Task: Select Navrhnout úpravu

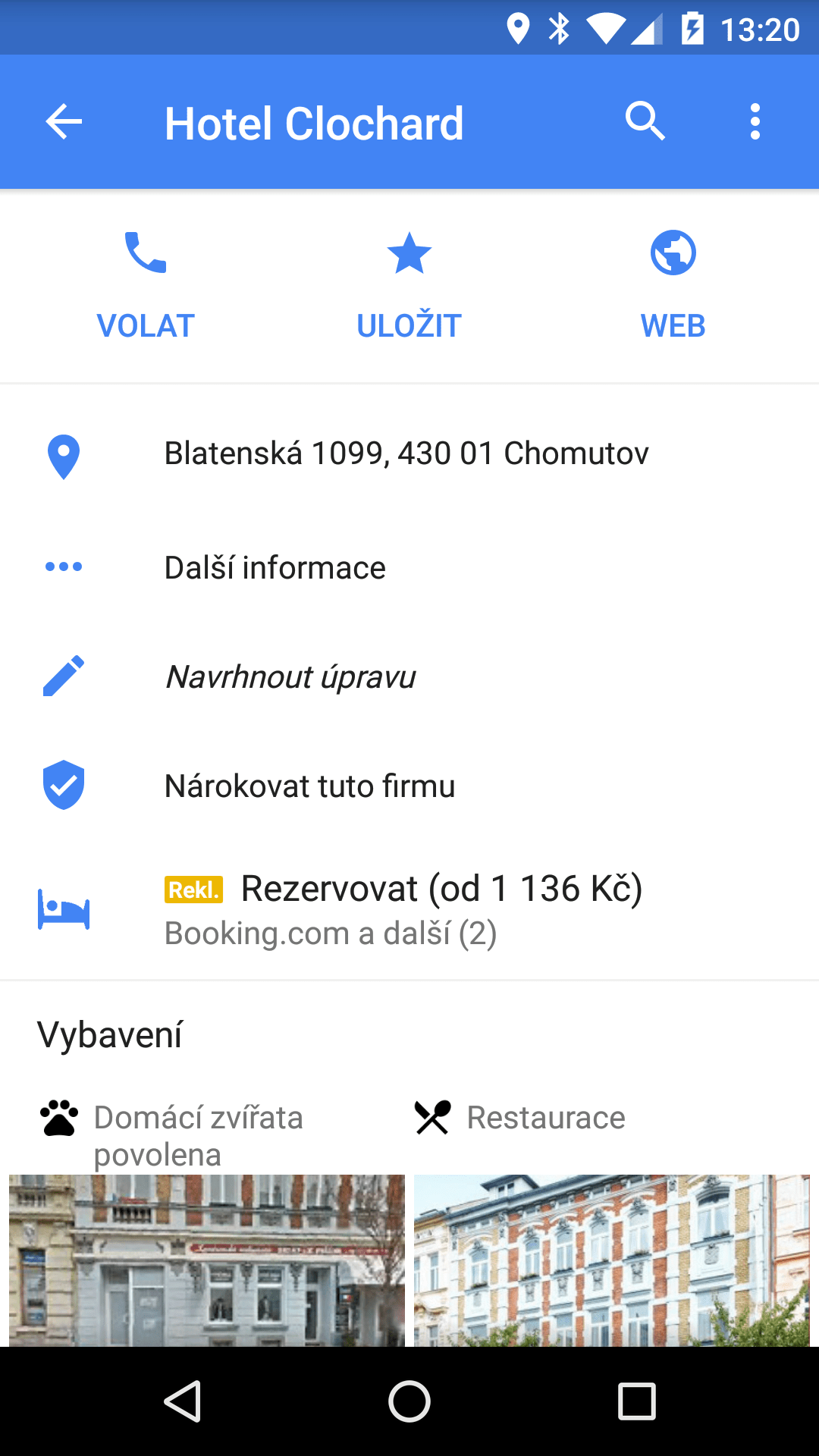Action: [x=409, y=676]
